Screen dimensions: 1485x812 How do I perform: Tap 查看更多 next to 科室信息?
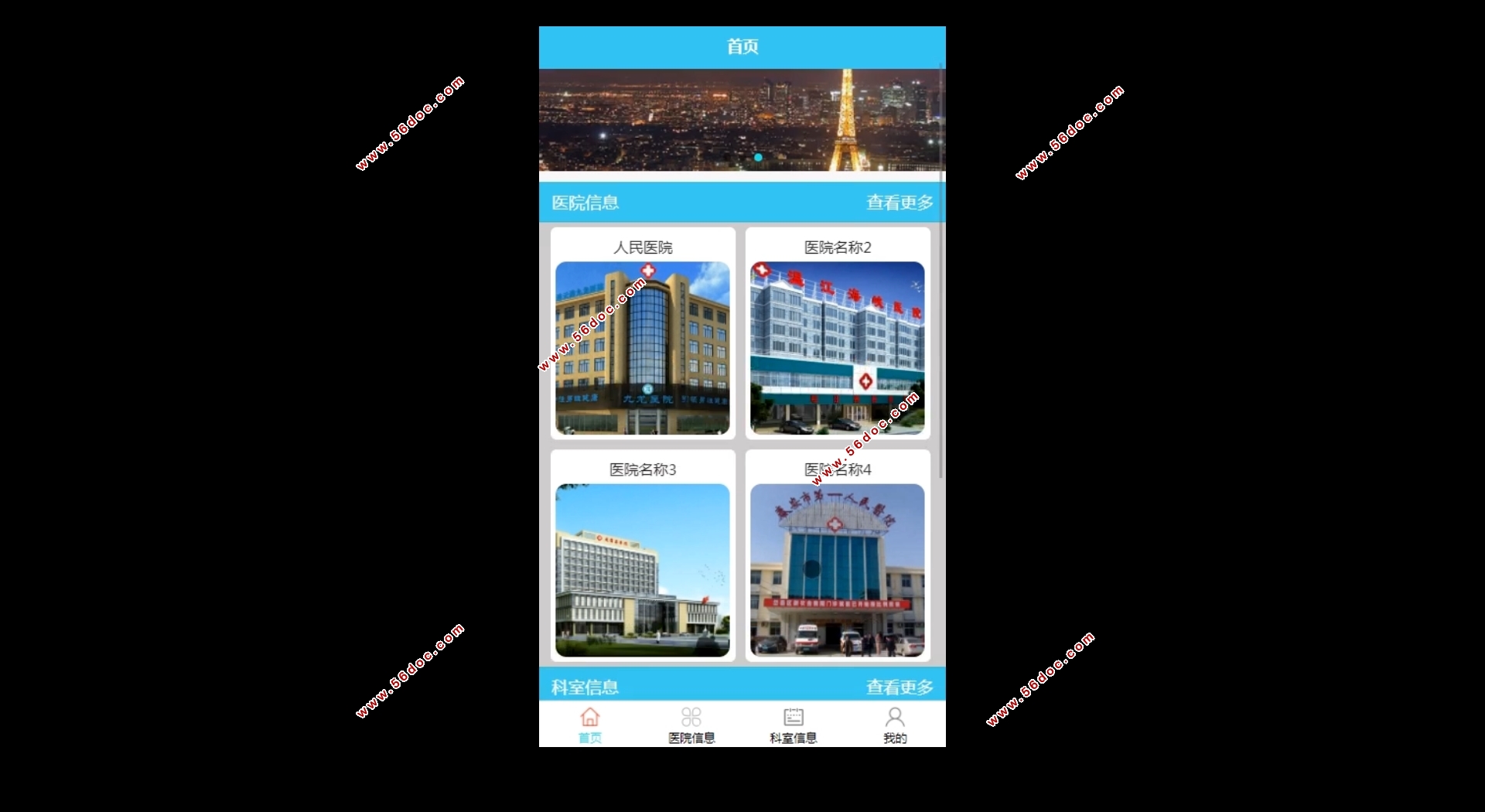tap(899, 687)
